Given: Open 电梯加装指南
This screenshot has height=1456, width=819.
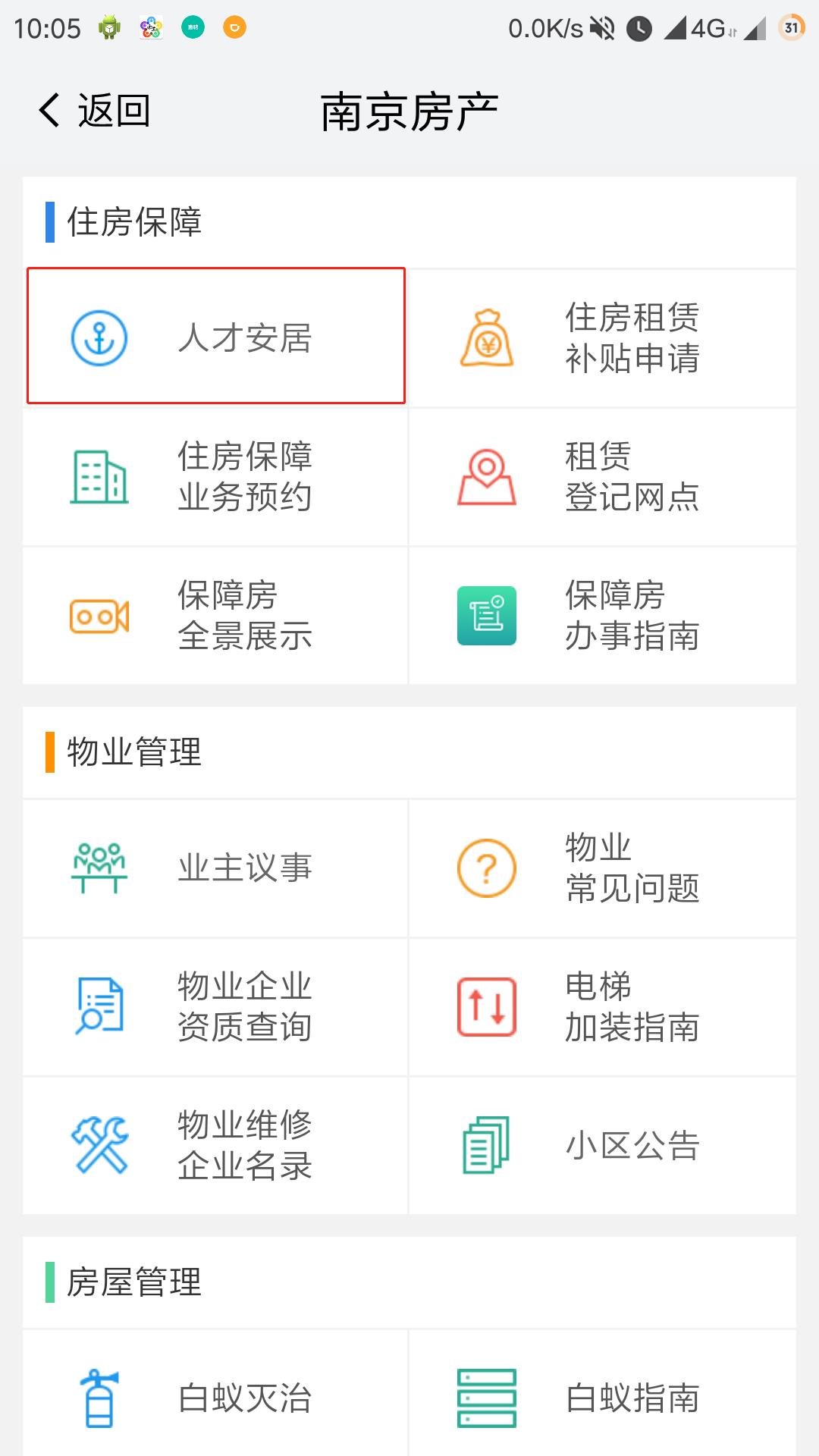Looking at the screenshot, I should [x=602, y=1007].
